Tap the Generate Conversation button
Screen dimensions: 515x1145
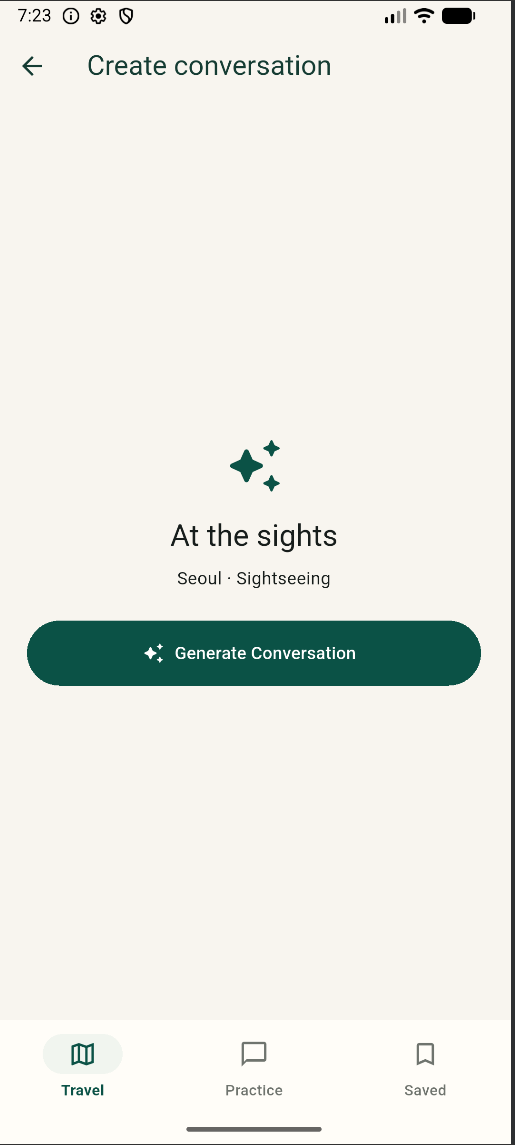(254, 653)
